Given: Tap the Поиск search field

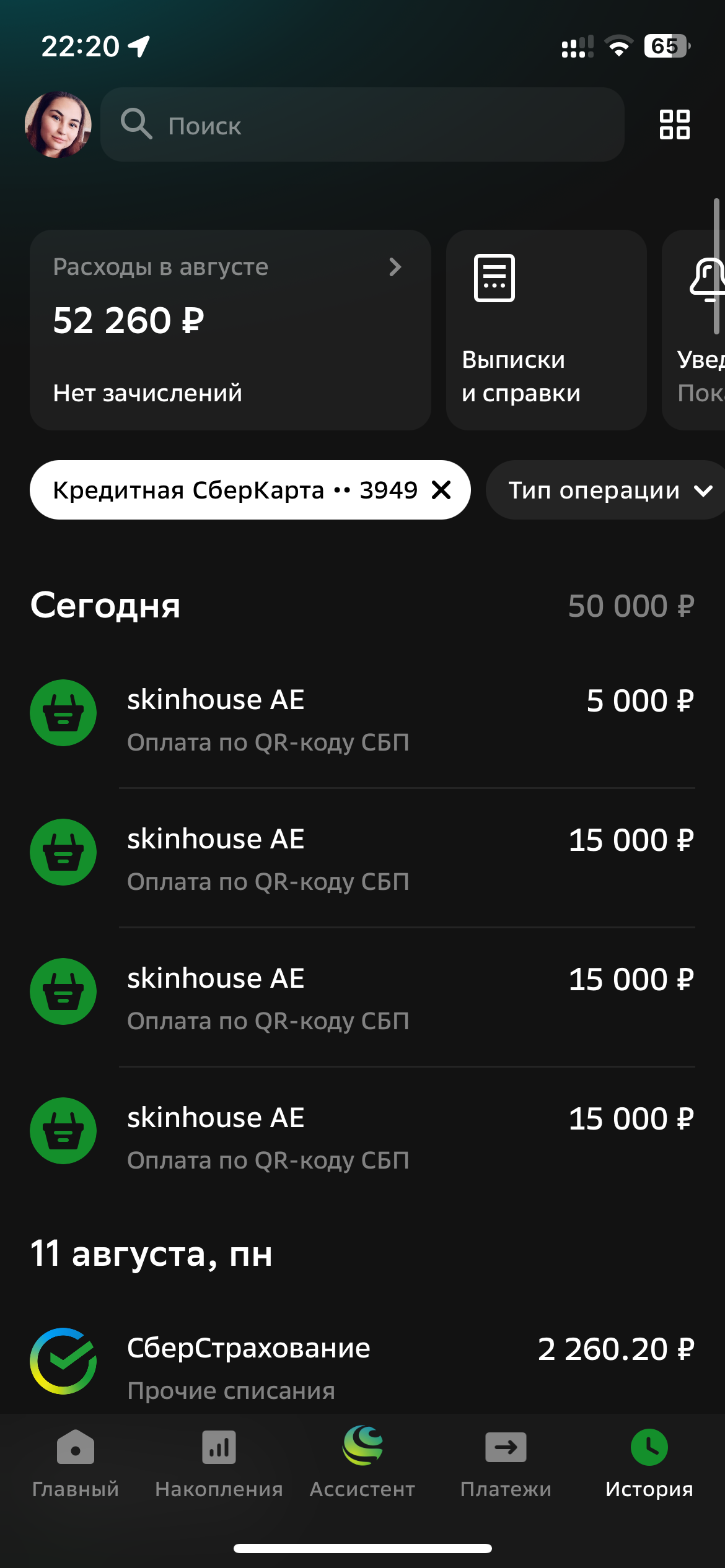Looking at the screenshot, I should 362,124.
